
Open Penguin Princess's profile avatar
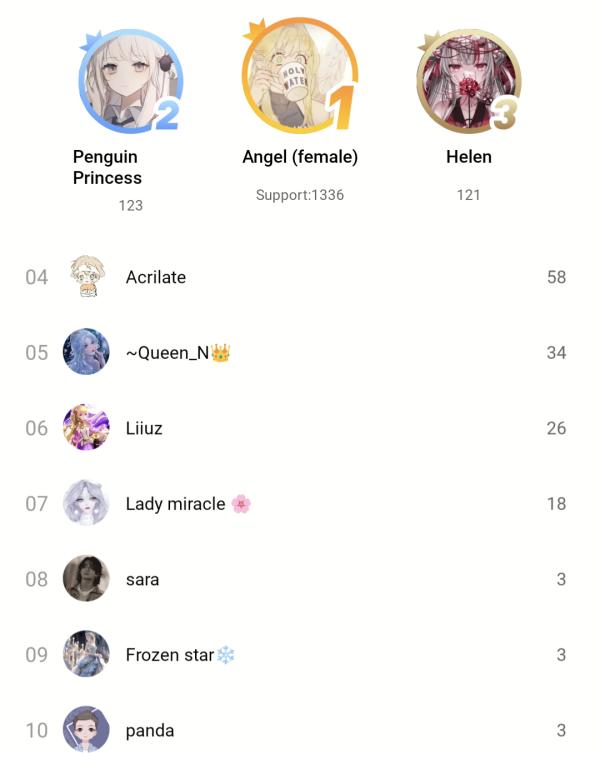pos(129,80)
